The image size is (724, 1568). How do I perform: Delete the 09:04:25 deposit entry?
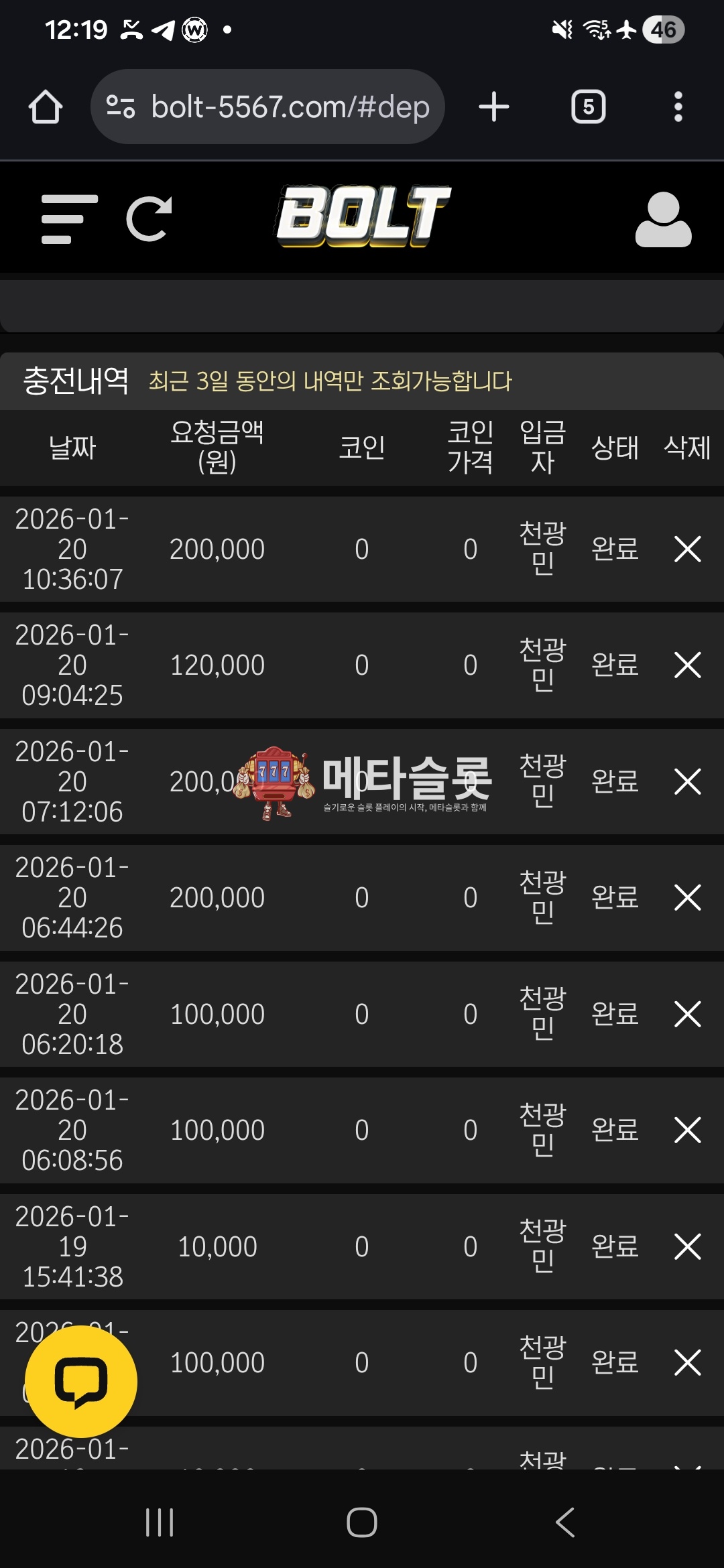687,665
